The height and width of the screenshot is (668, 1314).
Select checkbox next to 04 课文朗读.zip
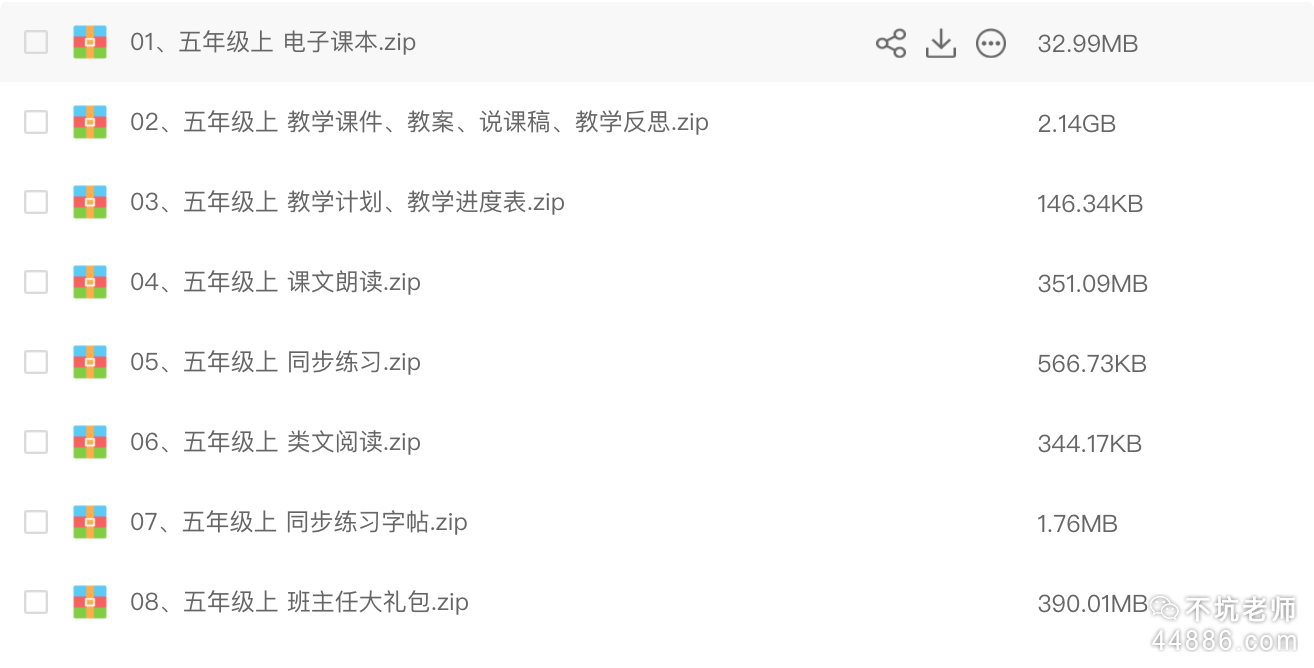click(x=36, y=282)
